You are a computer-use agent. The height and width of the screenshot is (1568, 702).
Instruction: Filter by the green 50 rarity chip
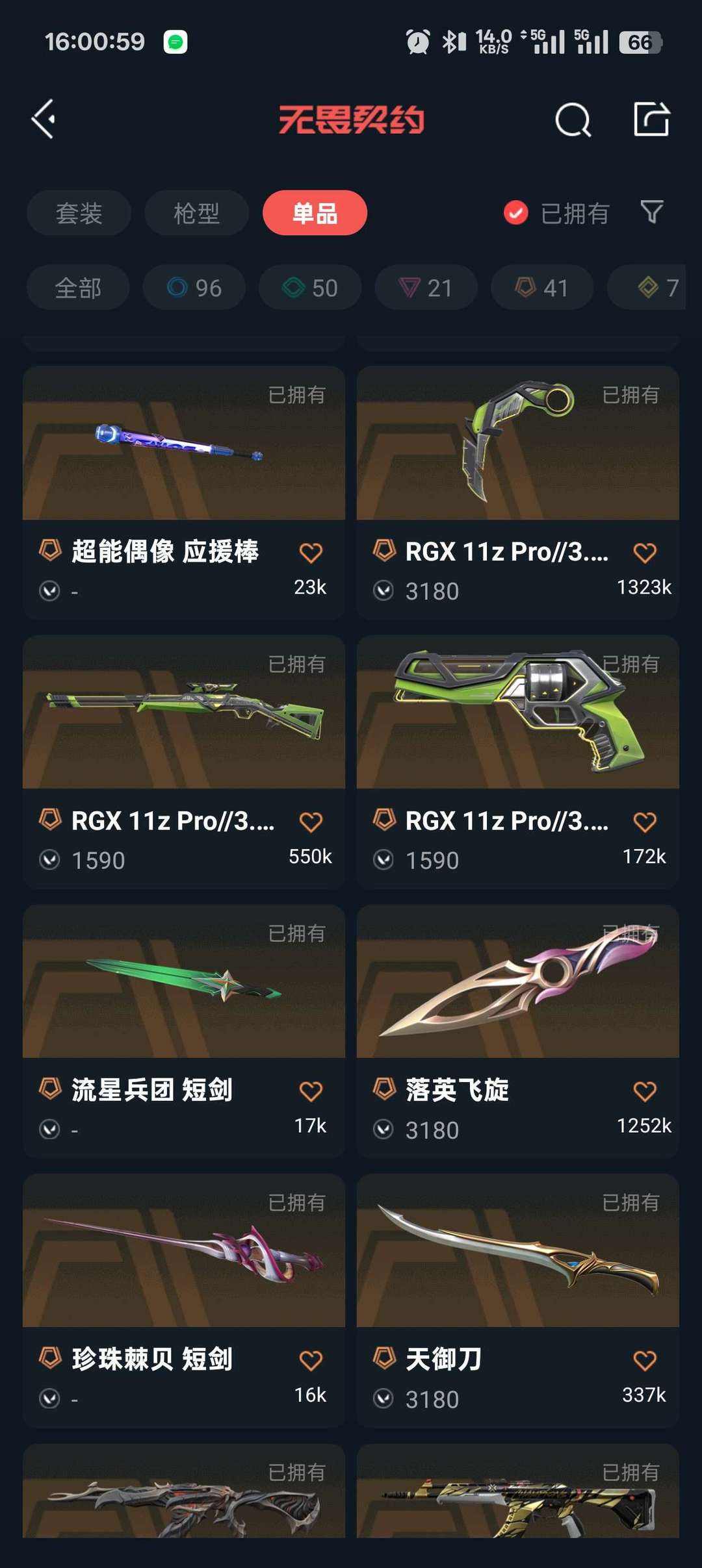point(309,288)
